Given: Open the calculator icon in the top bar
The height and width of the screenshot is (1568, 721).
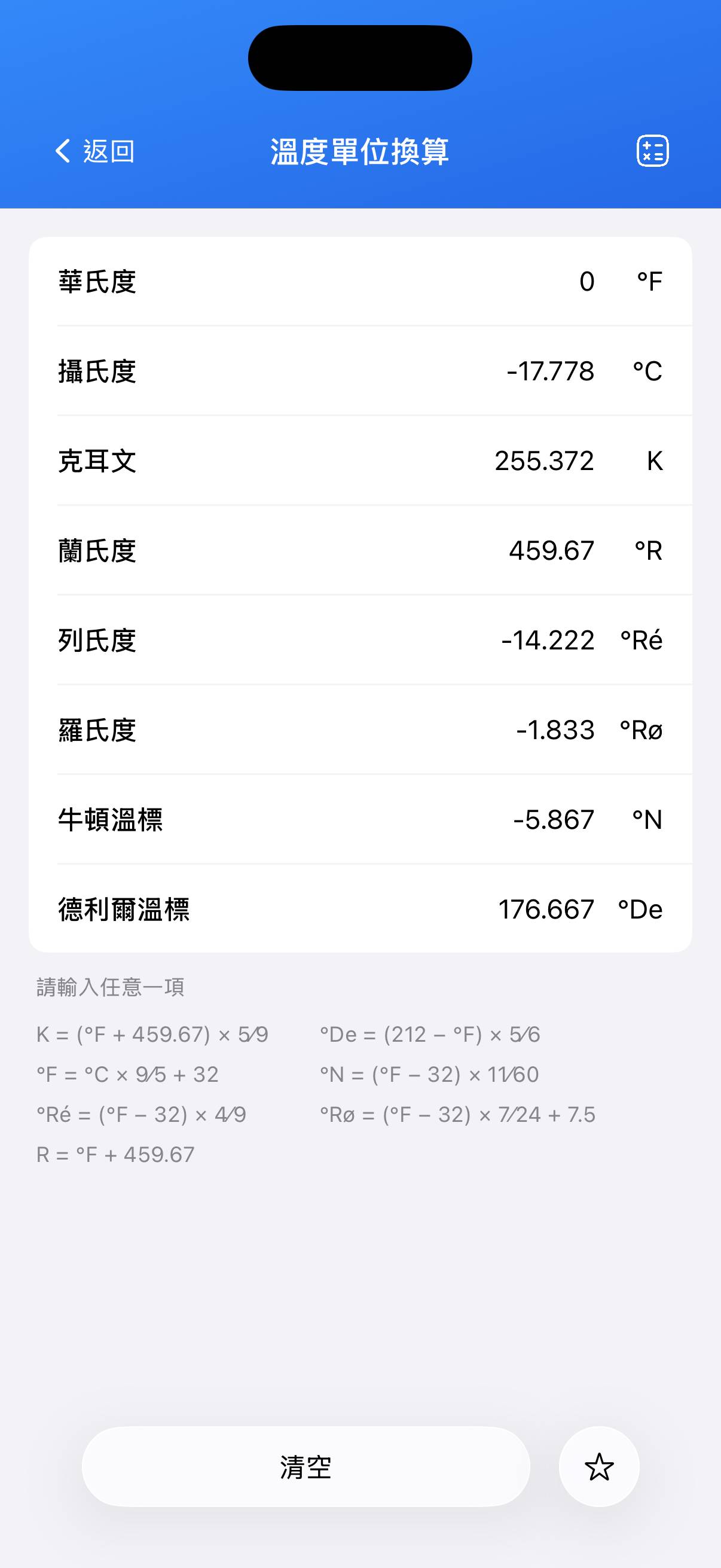Looking at the screenshot, I should click(652, 150).
